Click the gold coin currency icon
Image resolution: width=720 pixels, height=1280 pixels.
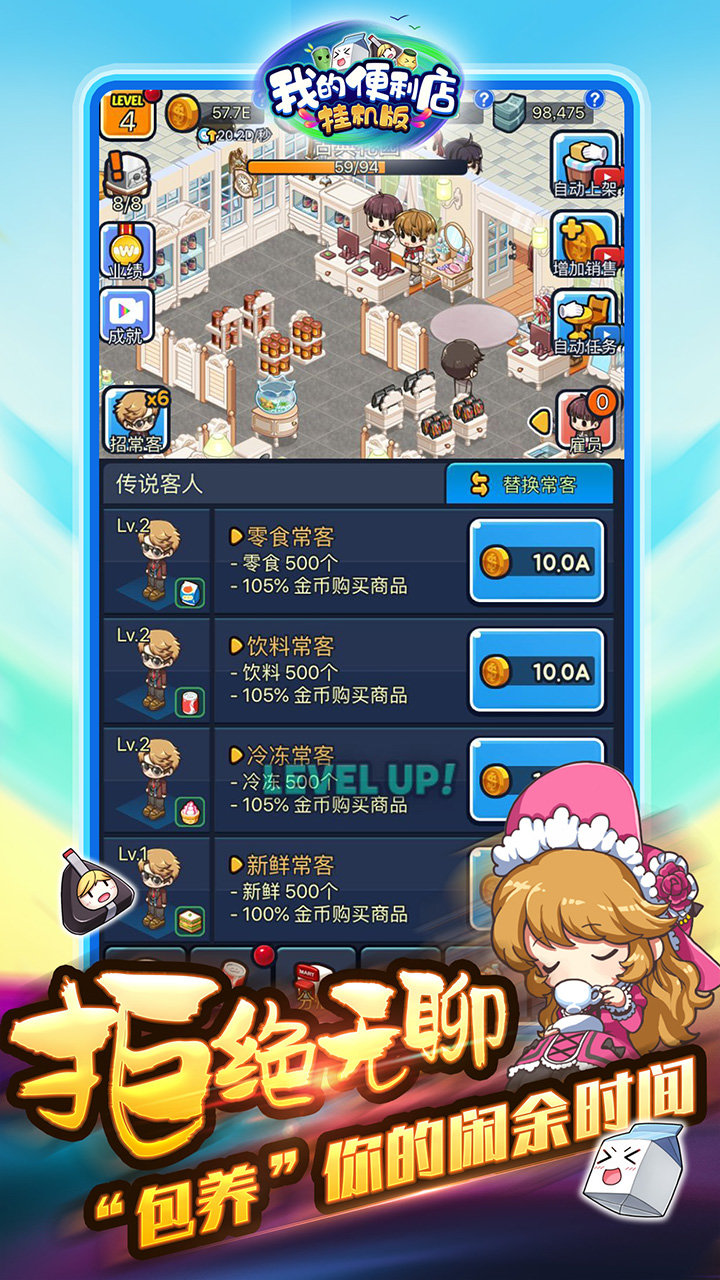click(181, 113)
